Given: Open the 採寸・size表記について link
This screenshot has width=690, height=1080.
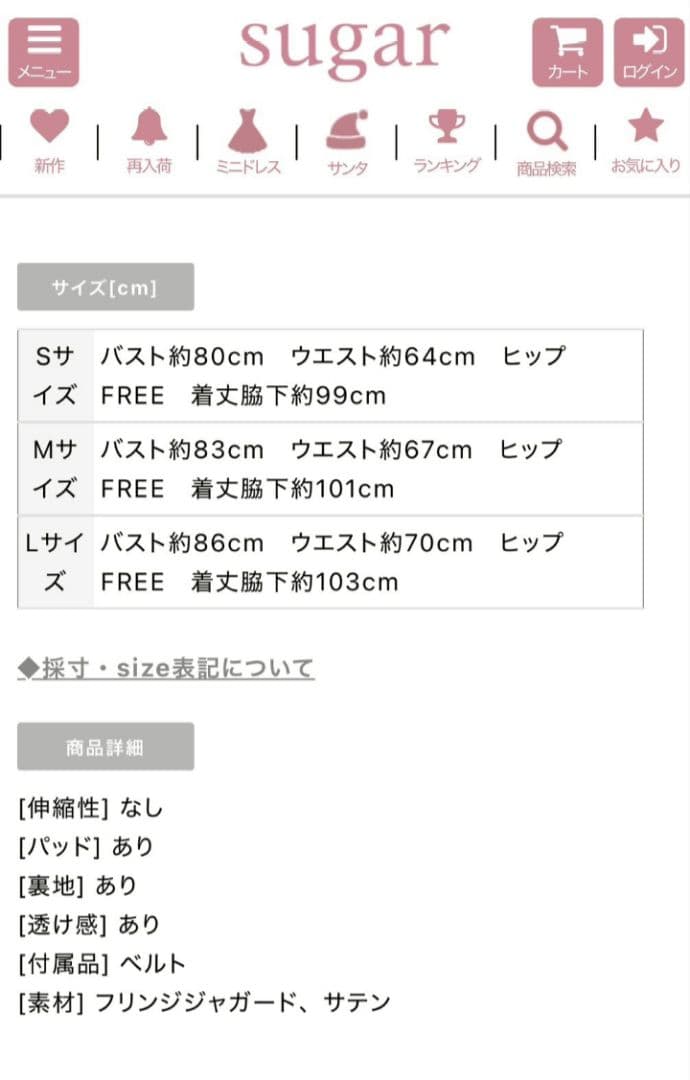Looking at the screenshot, I should (x=166, y=668).
